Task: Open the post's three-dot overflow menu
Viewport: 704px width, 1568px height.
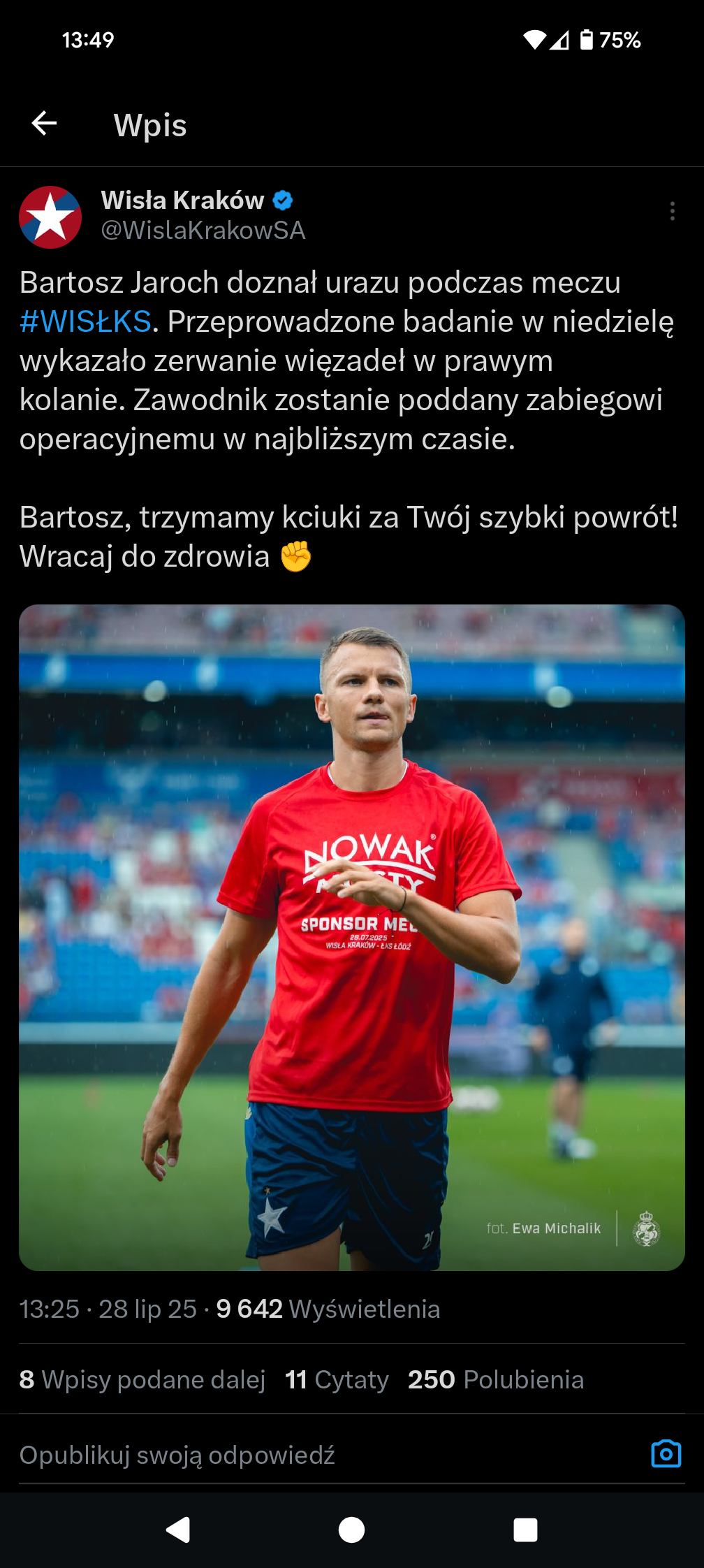Action: (672, 211)
